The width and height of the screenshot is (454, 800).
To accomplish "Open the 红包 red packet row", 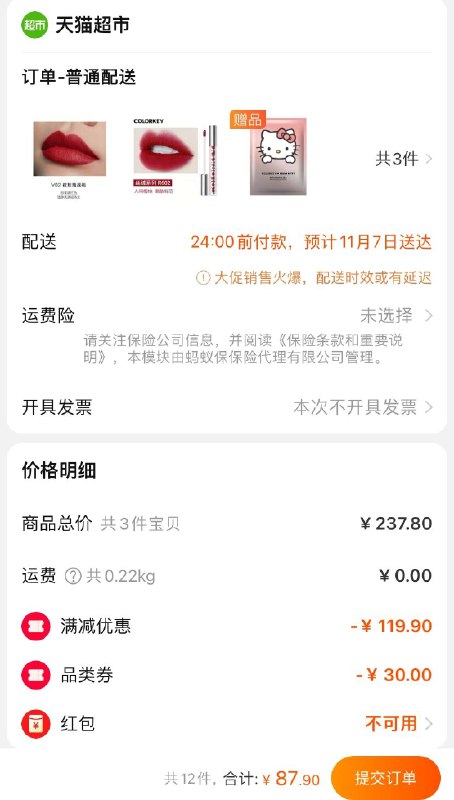I will (x=227, y=723).
